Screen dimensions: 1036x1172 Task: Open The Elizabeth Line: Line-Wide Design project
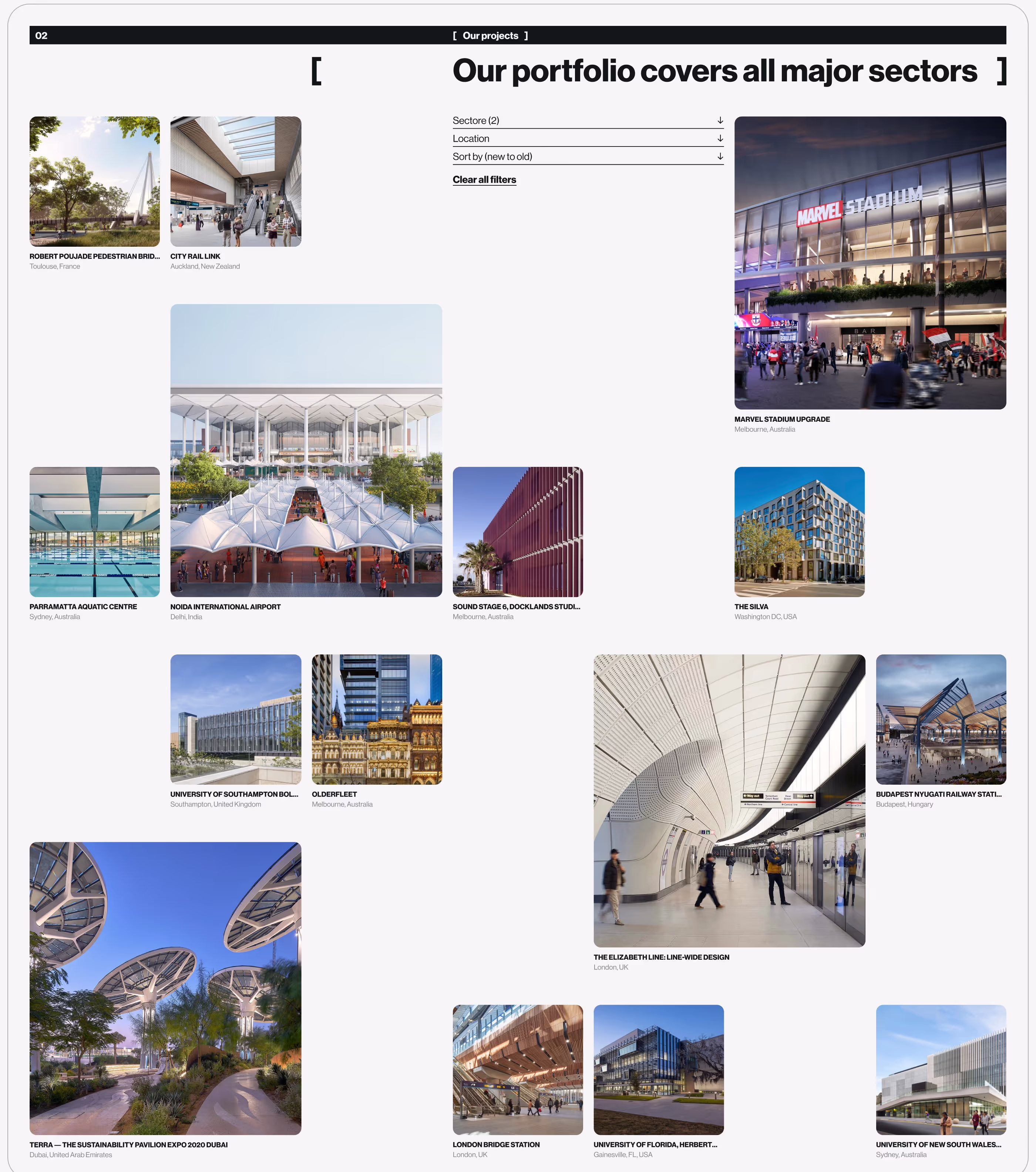[x=729, y=801]
